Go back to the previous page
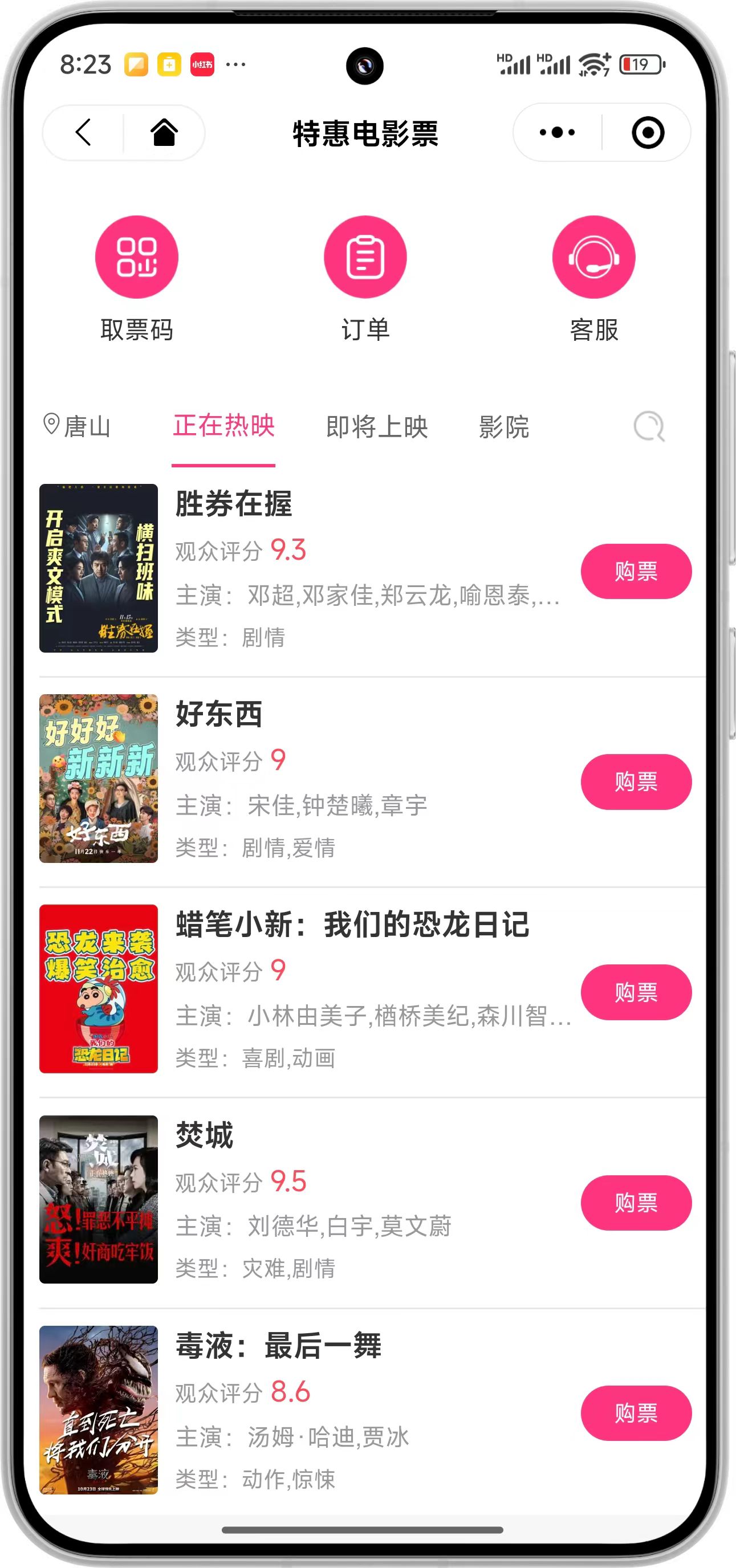 (83, 132)
